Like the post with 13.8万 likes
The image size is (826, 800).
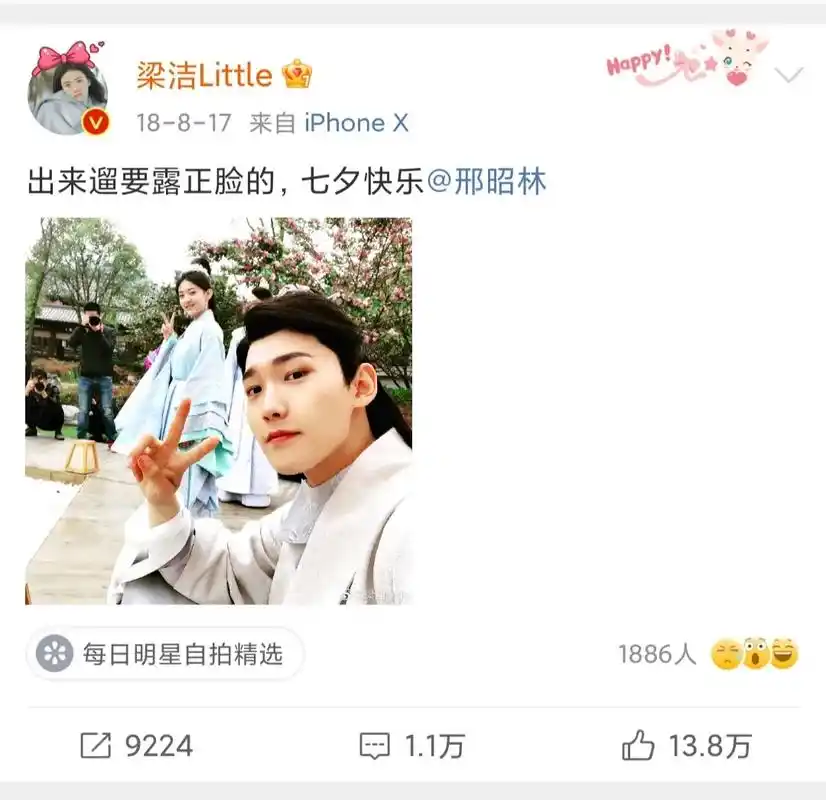click(x=686, y=745)
